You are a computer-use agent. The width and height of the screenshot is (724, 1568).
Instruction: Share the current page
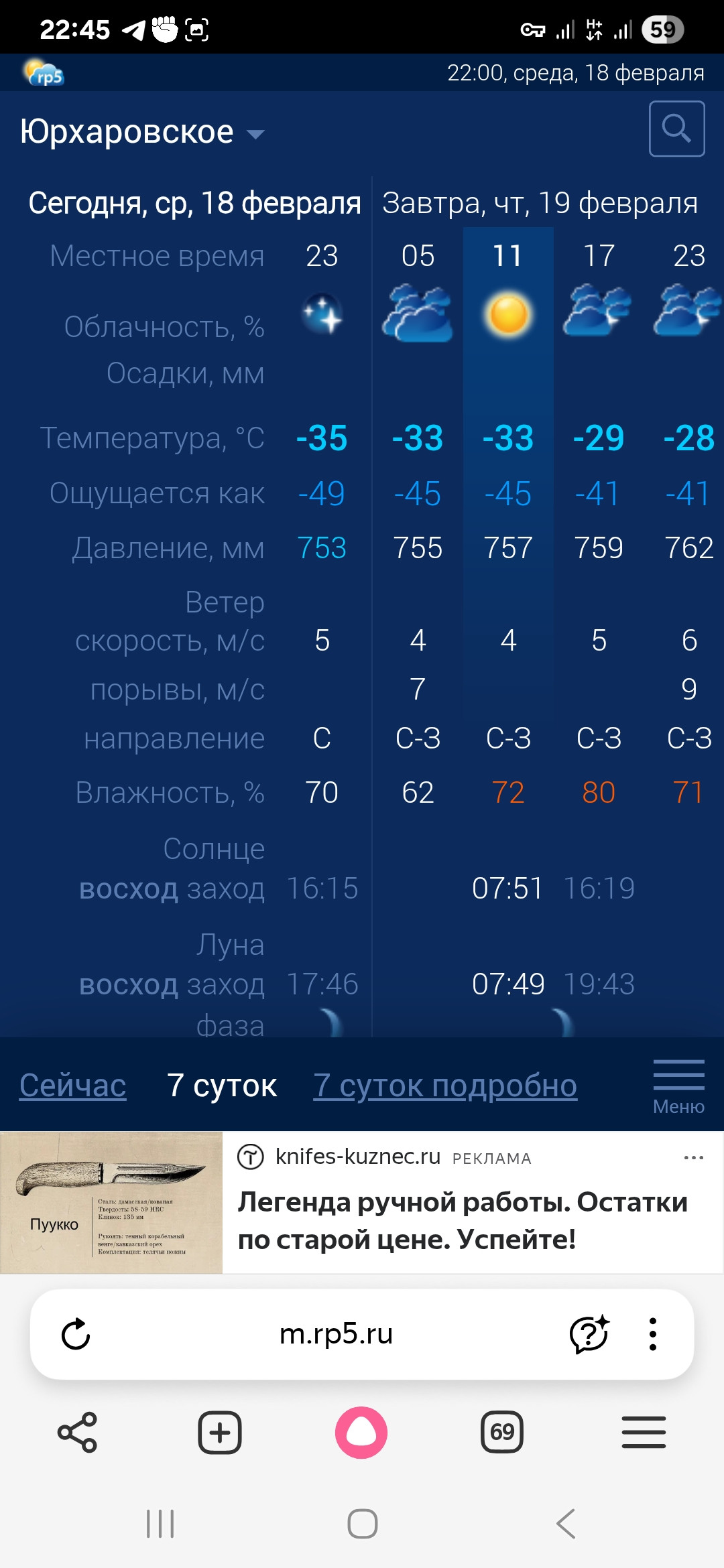(78, 1433)
